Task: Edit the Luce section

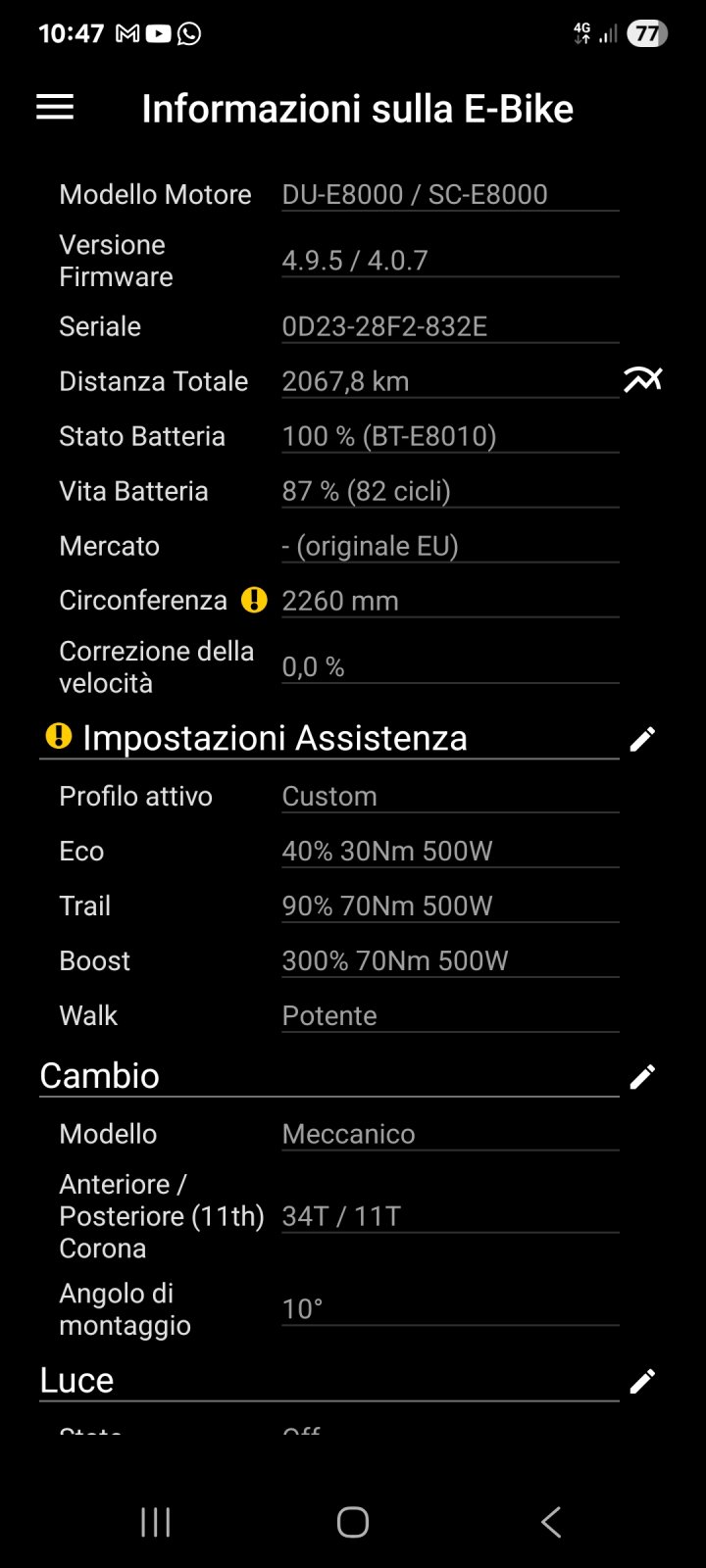Action: click(642, 1381)
